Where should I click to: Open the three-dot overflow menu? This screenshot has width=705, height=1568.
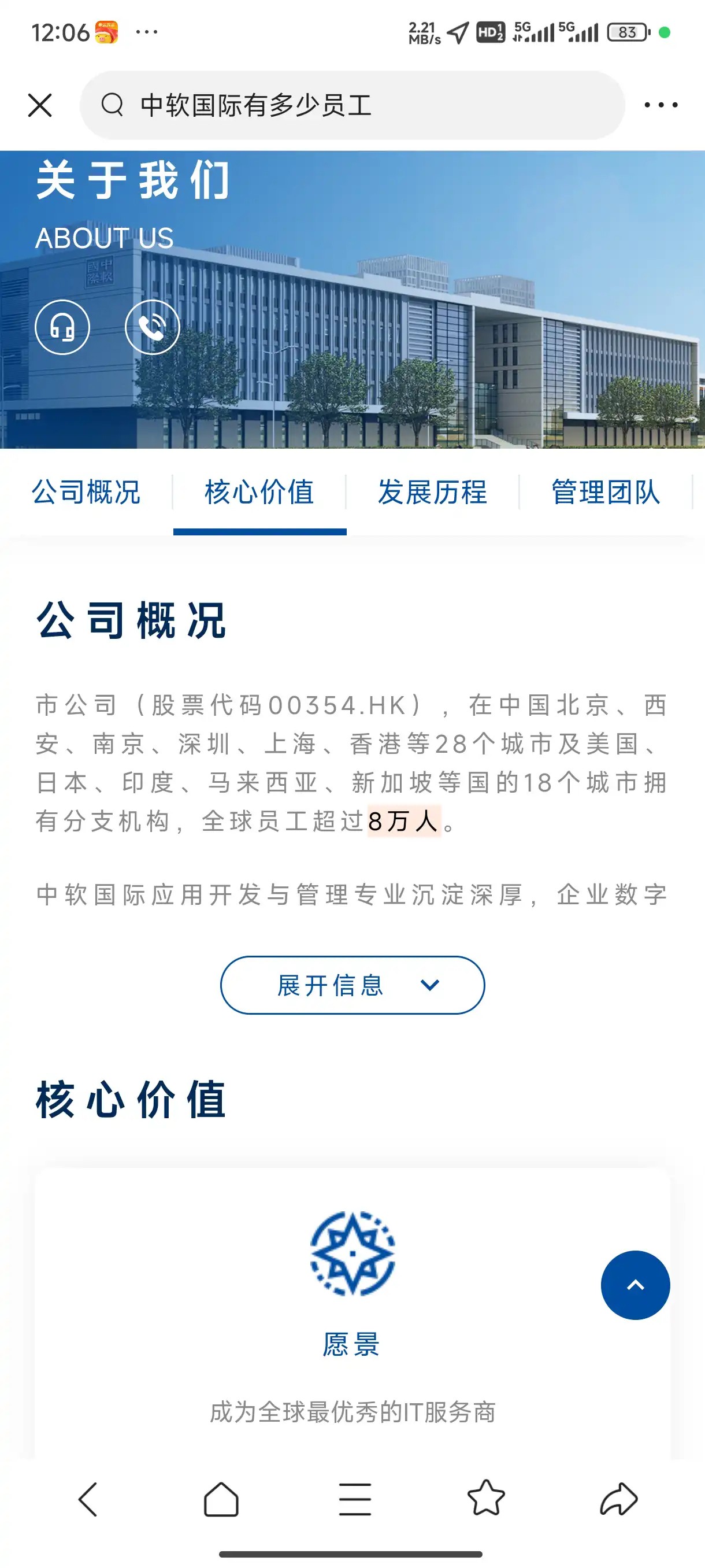tap(661, 105)
